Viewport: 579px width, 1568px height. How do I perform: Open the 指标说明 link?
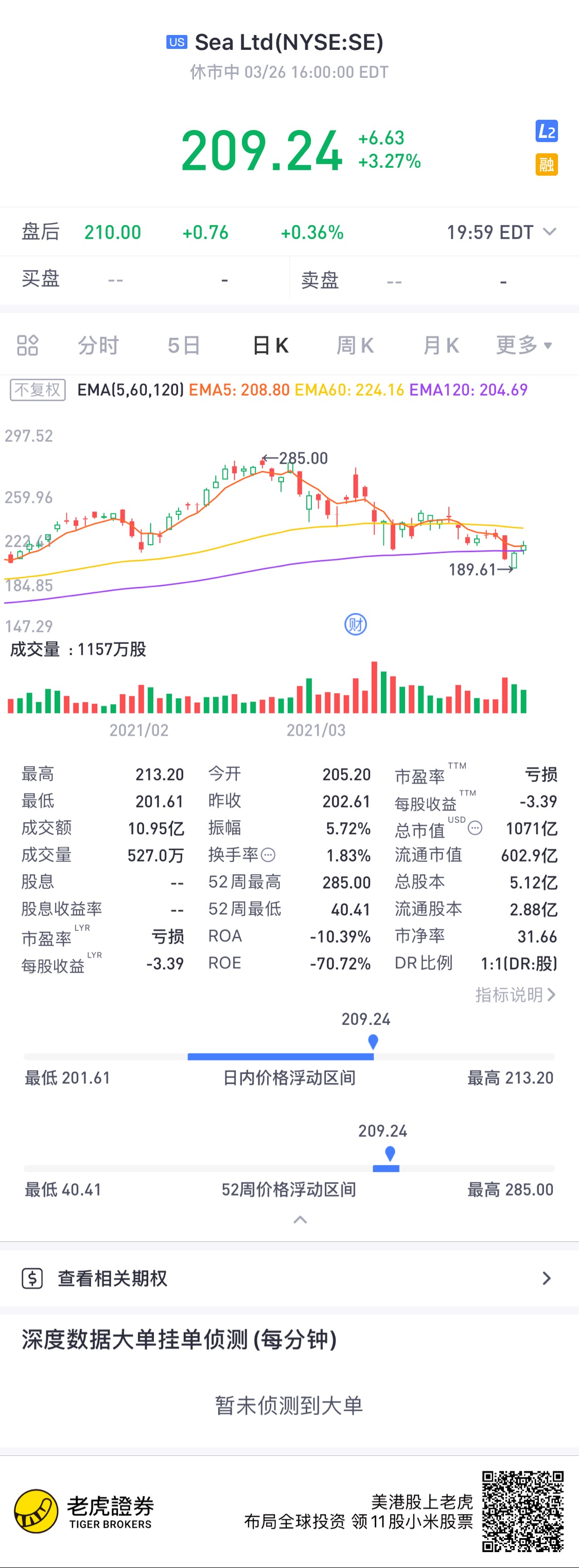[515, 995]
